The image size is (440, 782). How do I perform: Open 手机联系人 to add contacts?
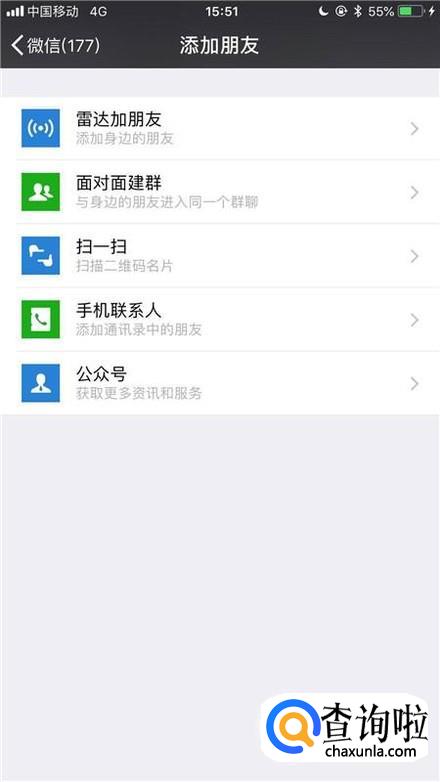[x=220, y=320]
